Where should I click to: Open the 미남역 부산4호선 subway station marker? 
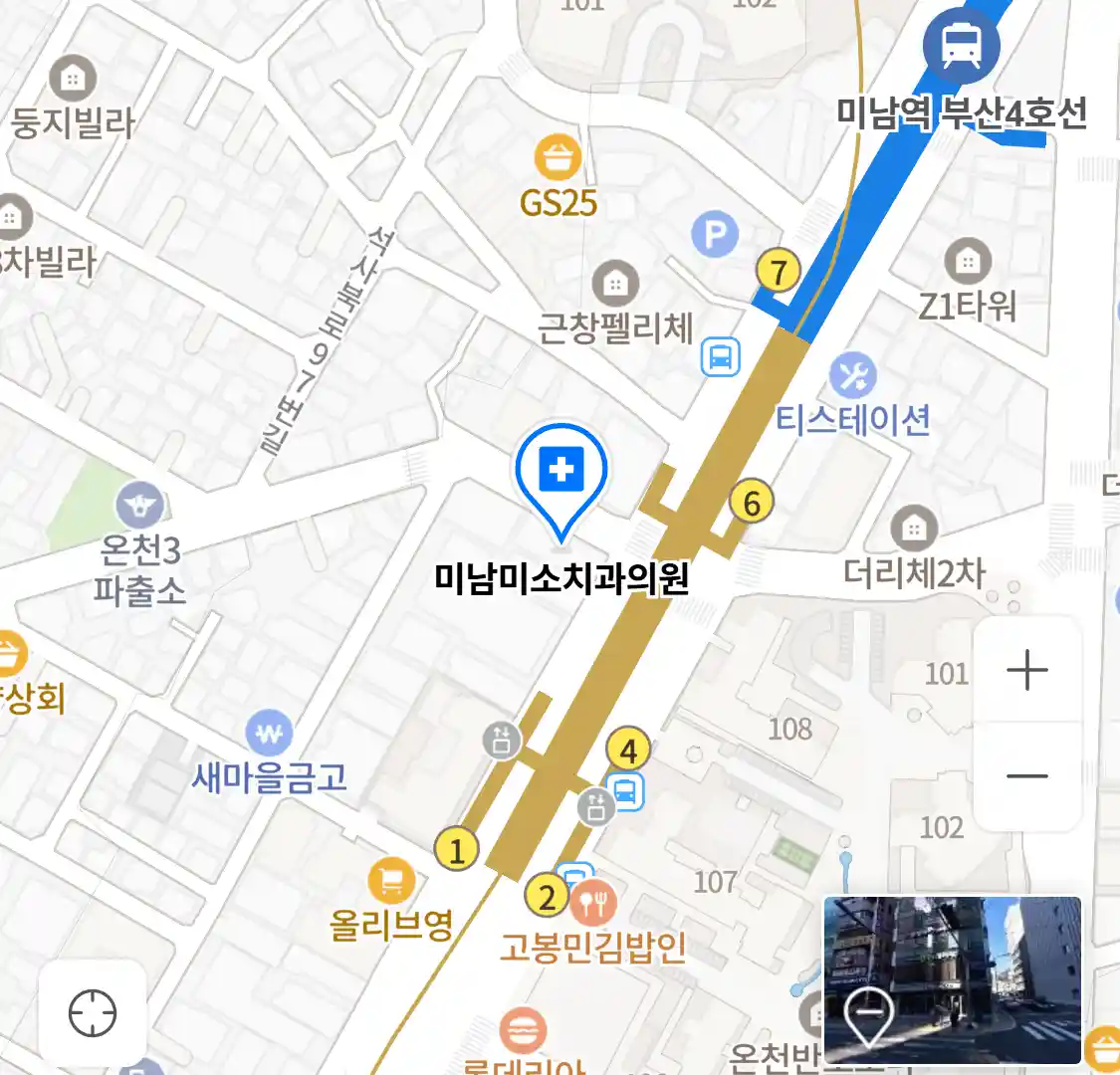(961, 45)
